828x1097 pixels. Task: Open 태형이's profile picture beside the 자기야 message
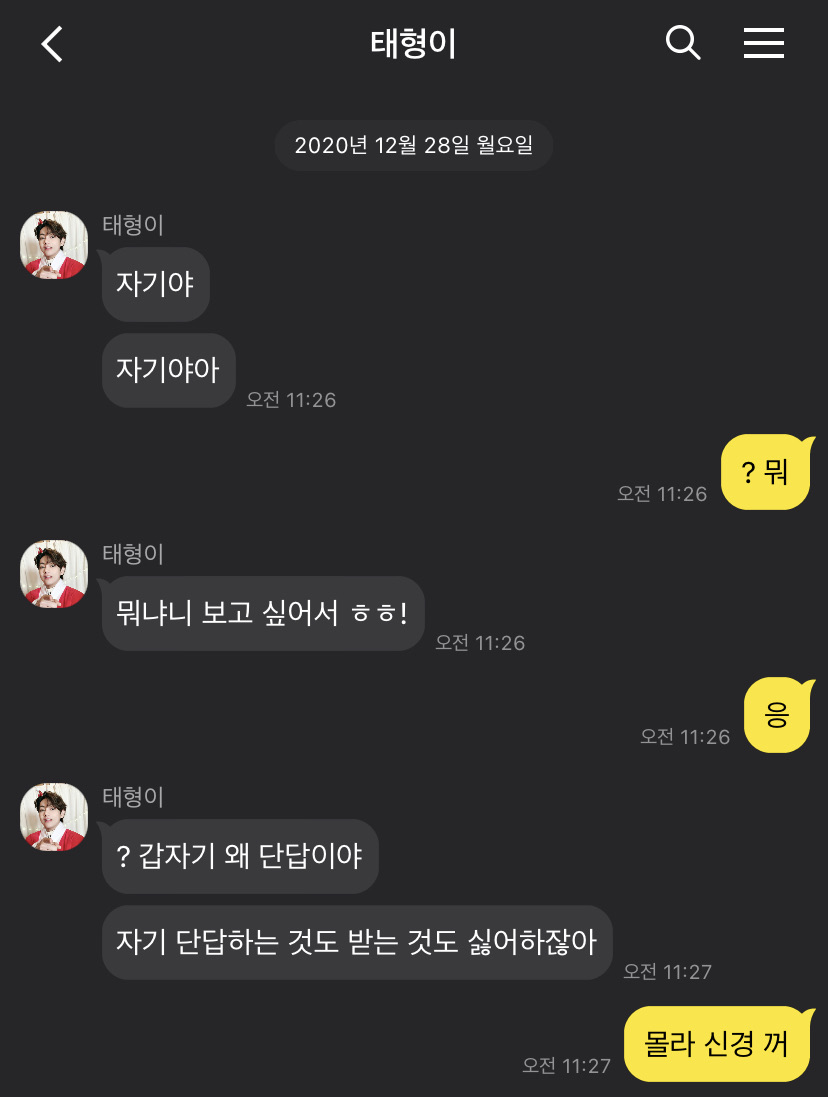(54, 245)
